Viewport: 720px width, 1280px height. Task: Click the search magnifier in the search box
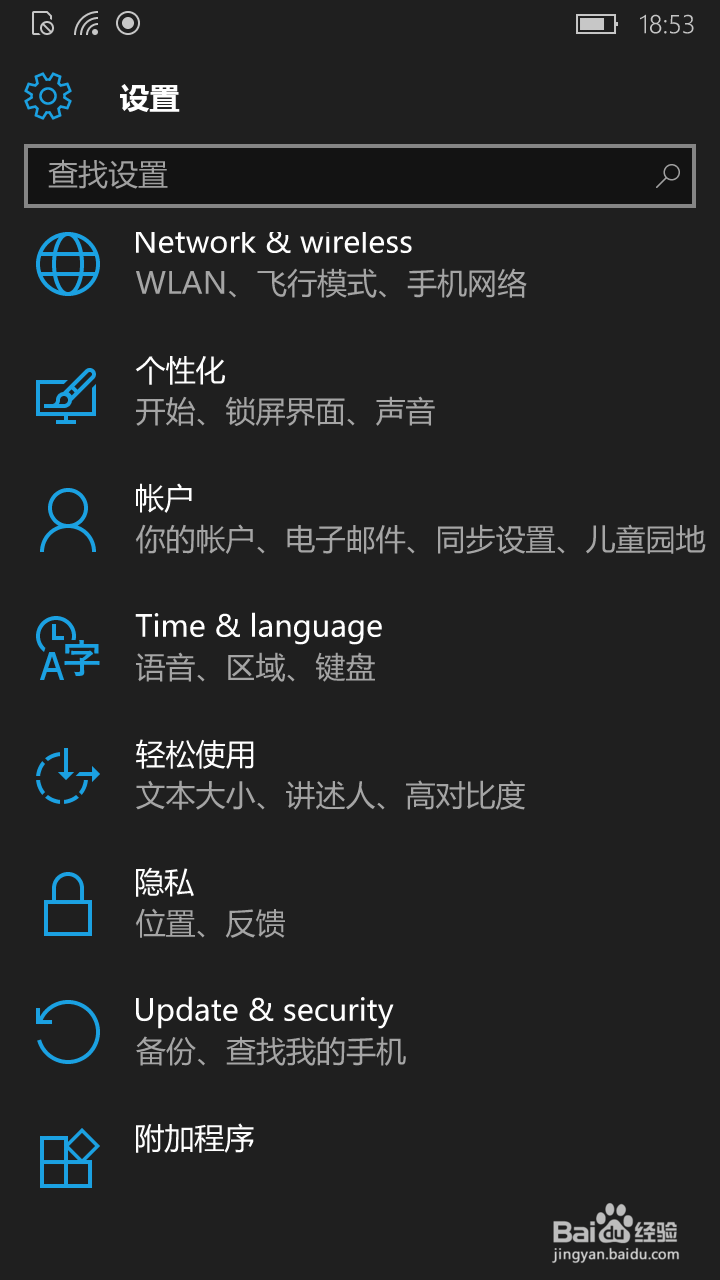pos(668,176)
